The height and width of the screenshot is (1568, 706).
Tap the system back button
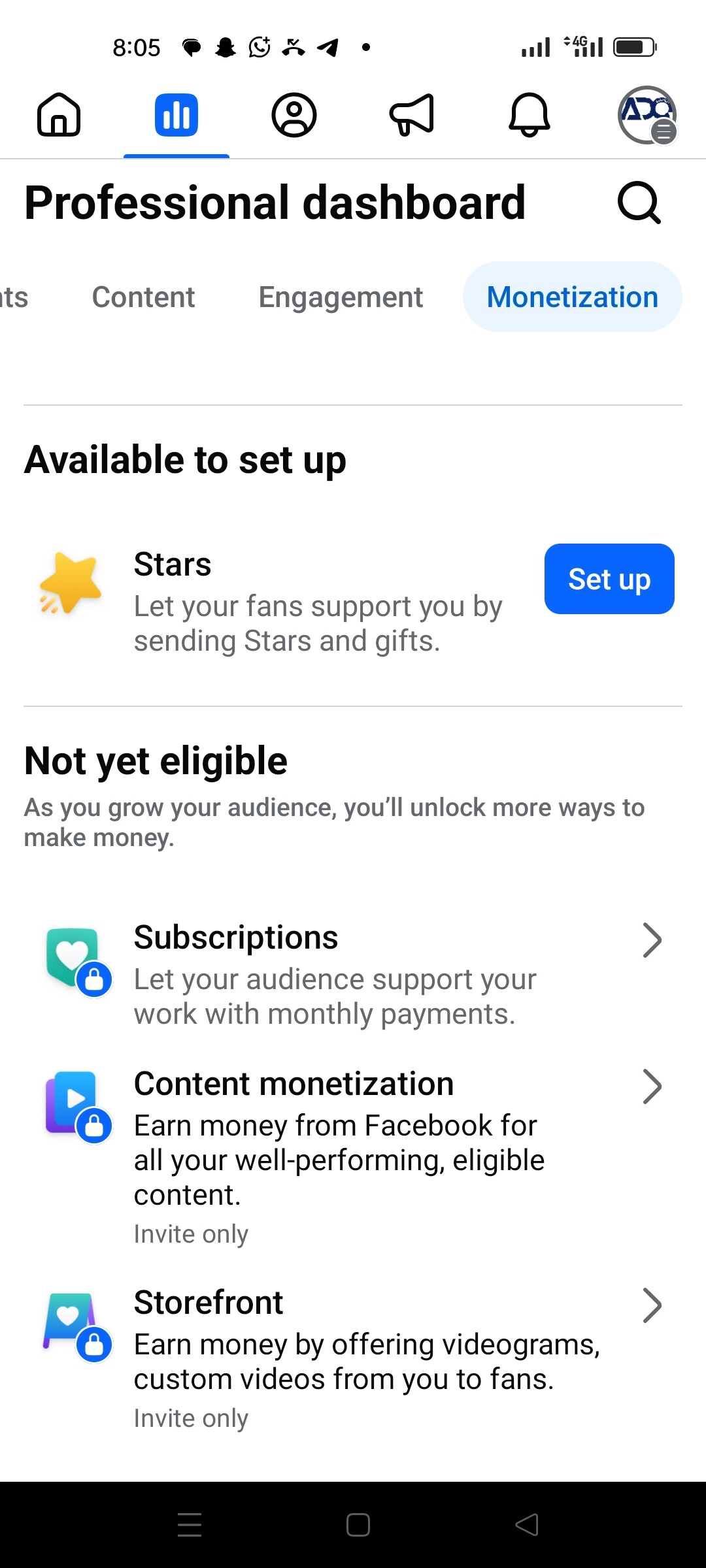click(527, 1525)
